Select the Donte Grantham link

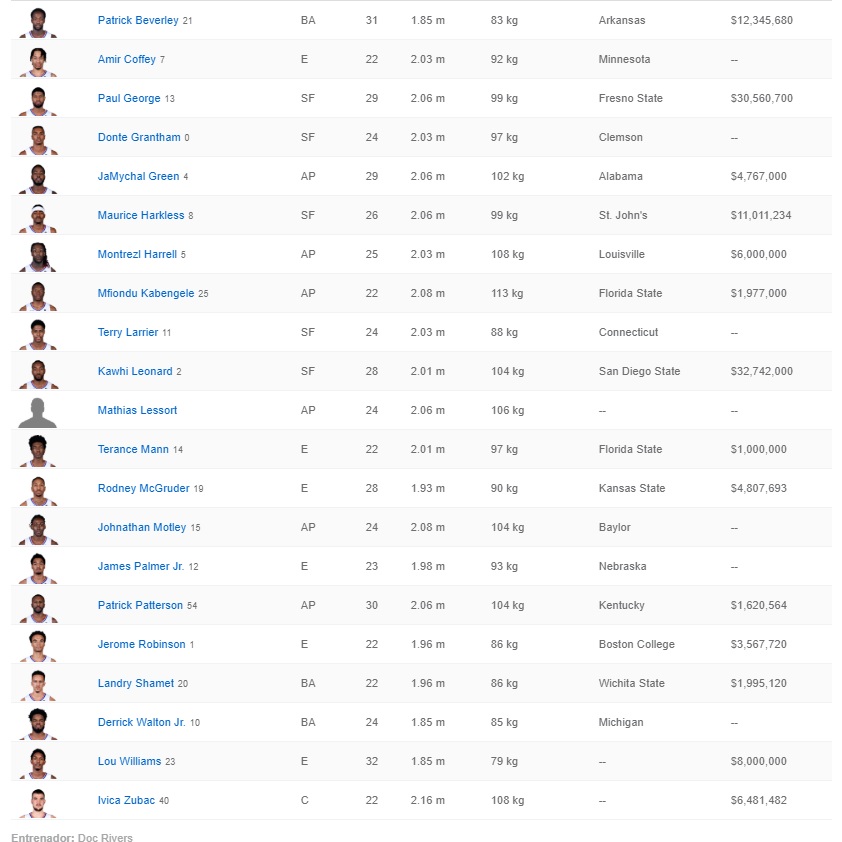pos(139,137)
